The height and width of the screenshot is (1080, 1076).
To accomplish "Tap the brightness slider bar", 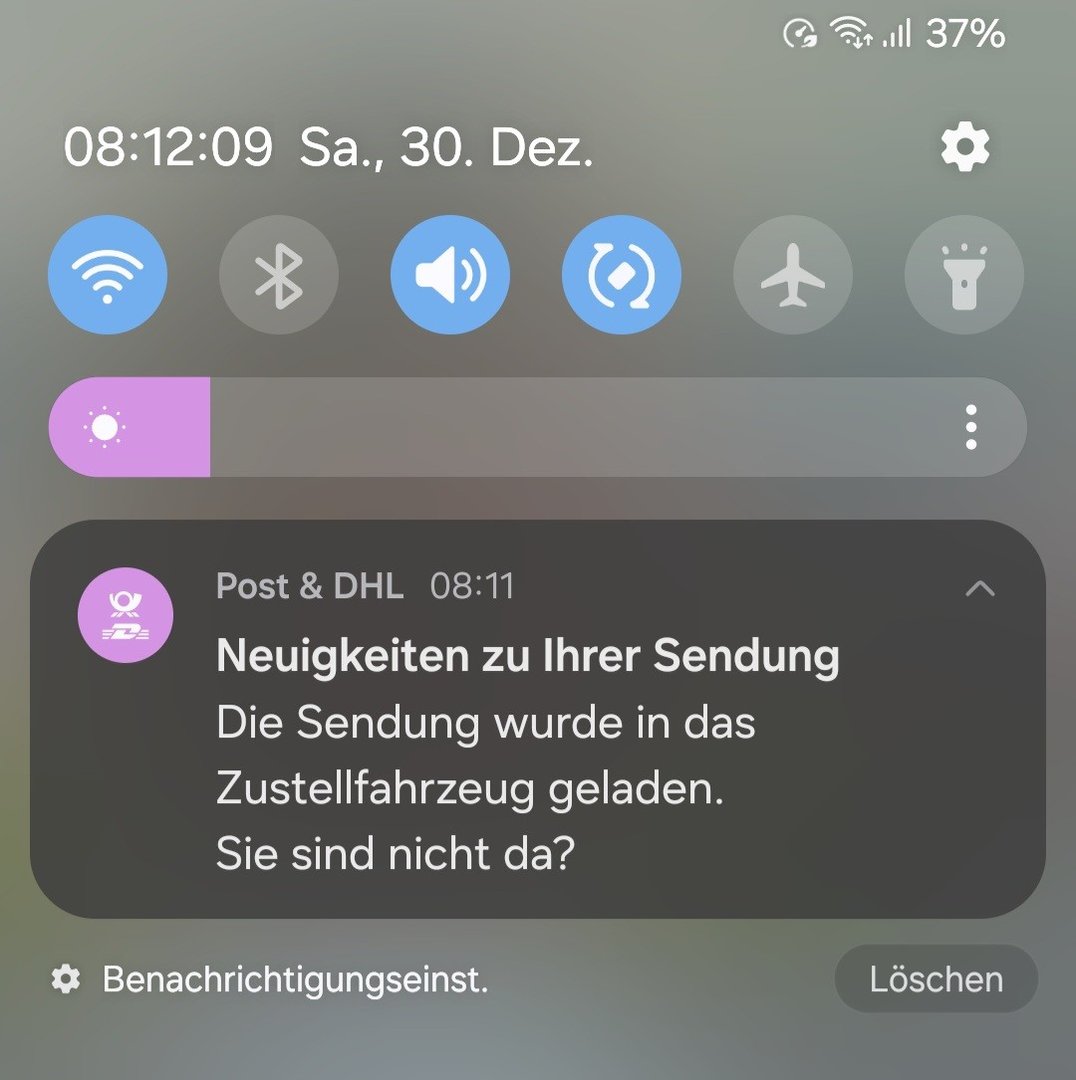I will pyautogui.click(x=538, y=427).
